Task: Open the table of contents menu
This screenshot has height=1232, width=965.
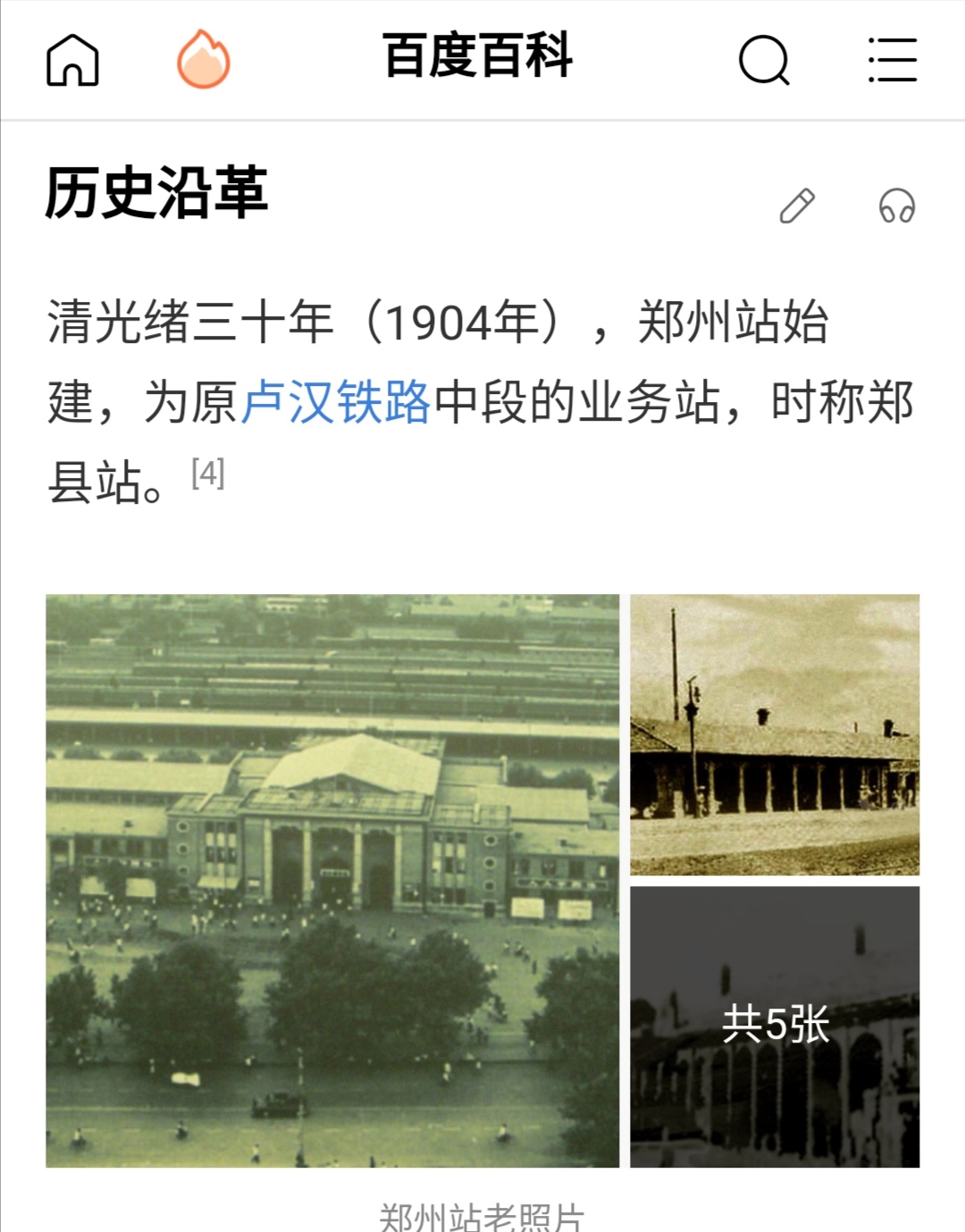Action: click(x=892, y=60)
